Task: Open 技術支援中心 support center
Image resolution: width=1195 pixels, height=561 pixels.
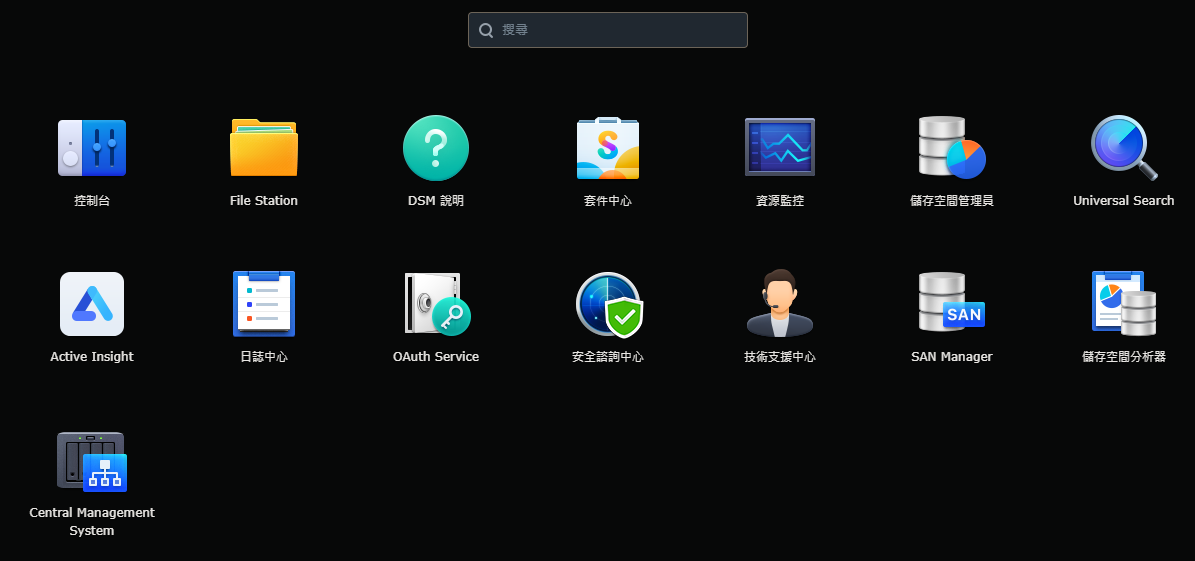Action: pyautogui.click(x=780, y=304)
